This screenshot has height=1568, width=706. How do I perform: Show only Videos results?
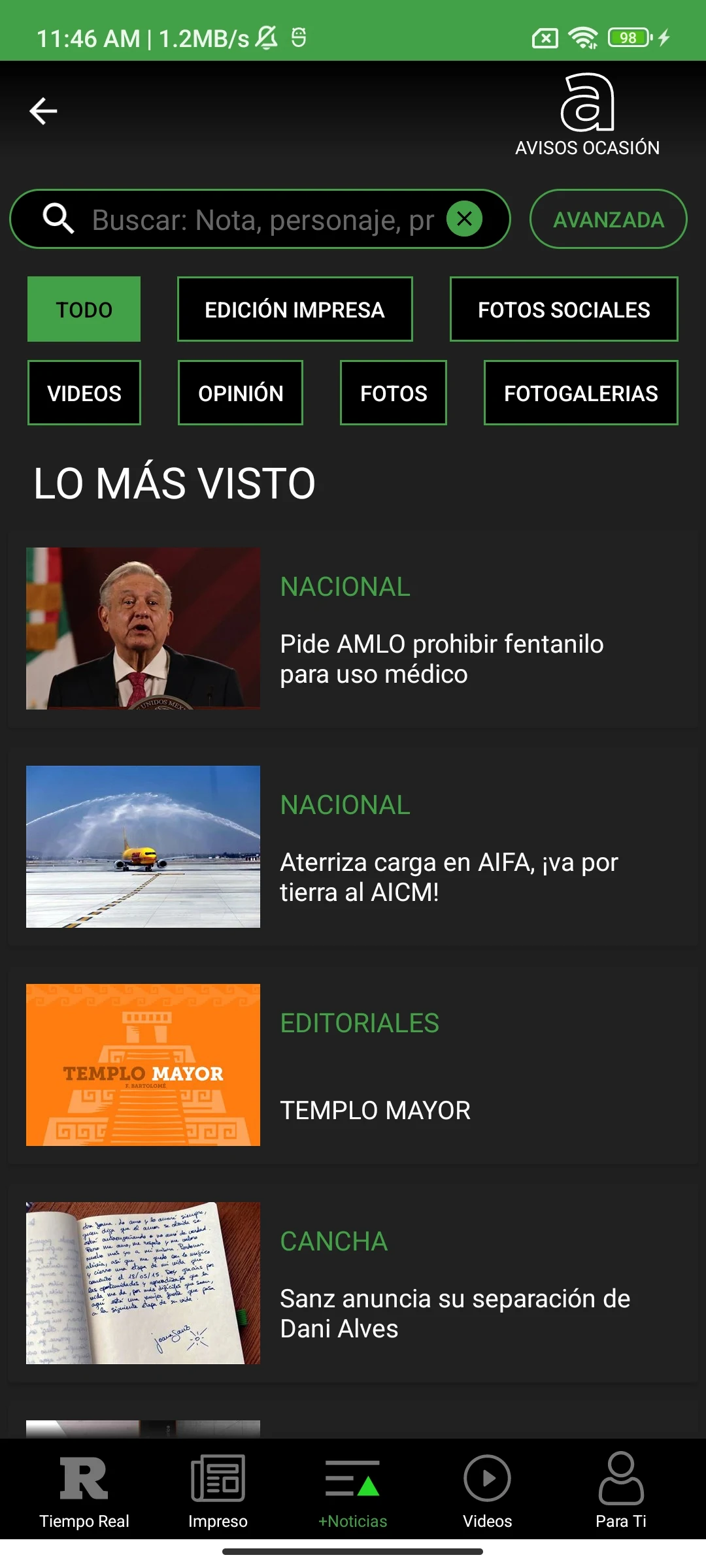84,393
